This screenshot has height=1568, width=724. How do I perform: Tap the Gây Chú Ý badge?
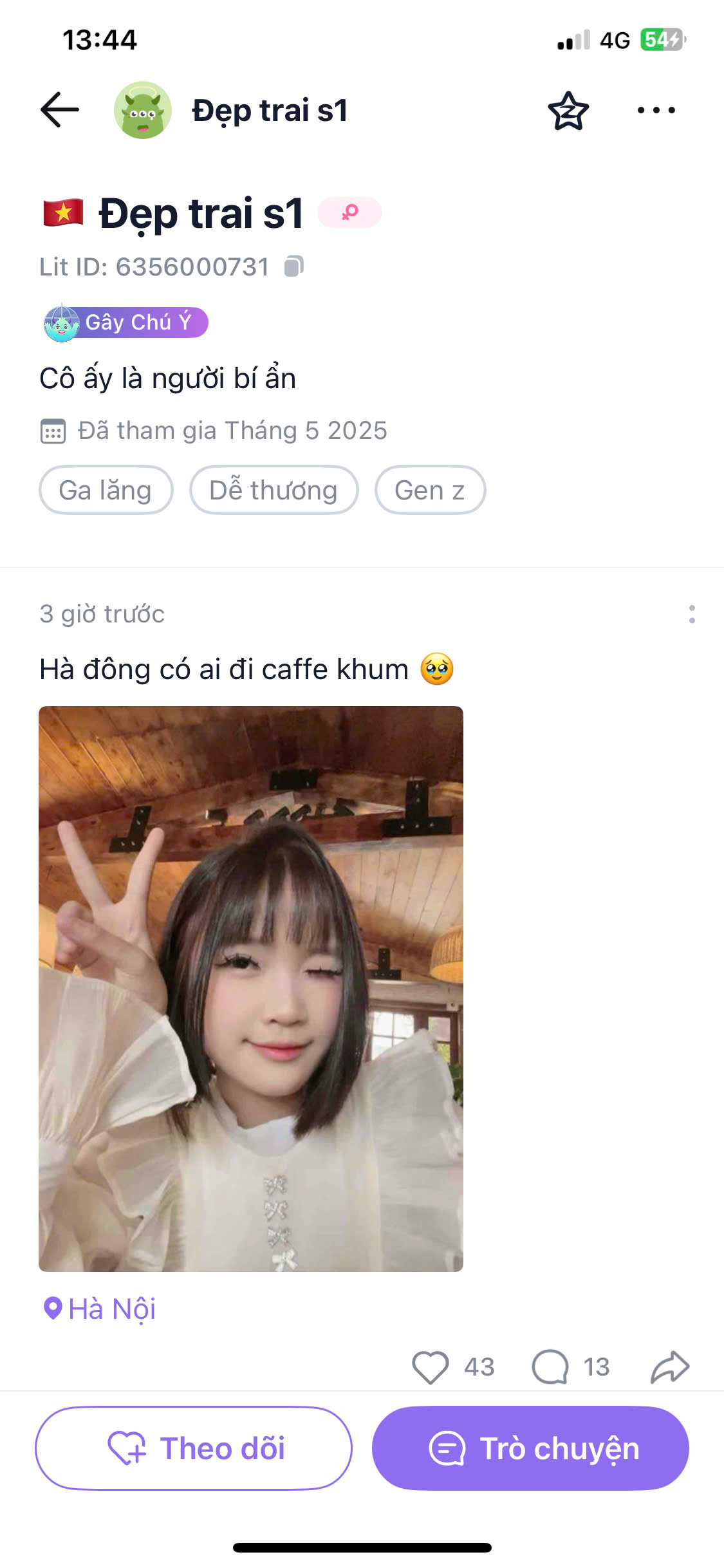[126, 322]
